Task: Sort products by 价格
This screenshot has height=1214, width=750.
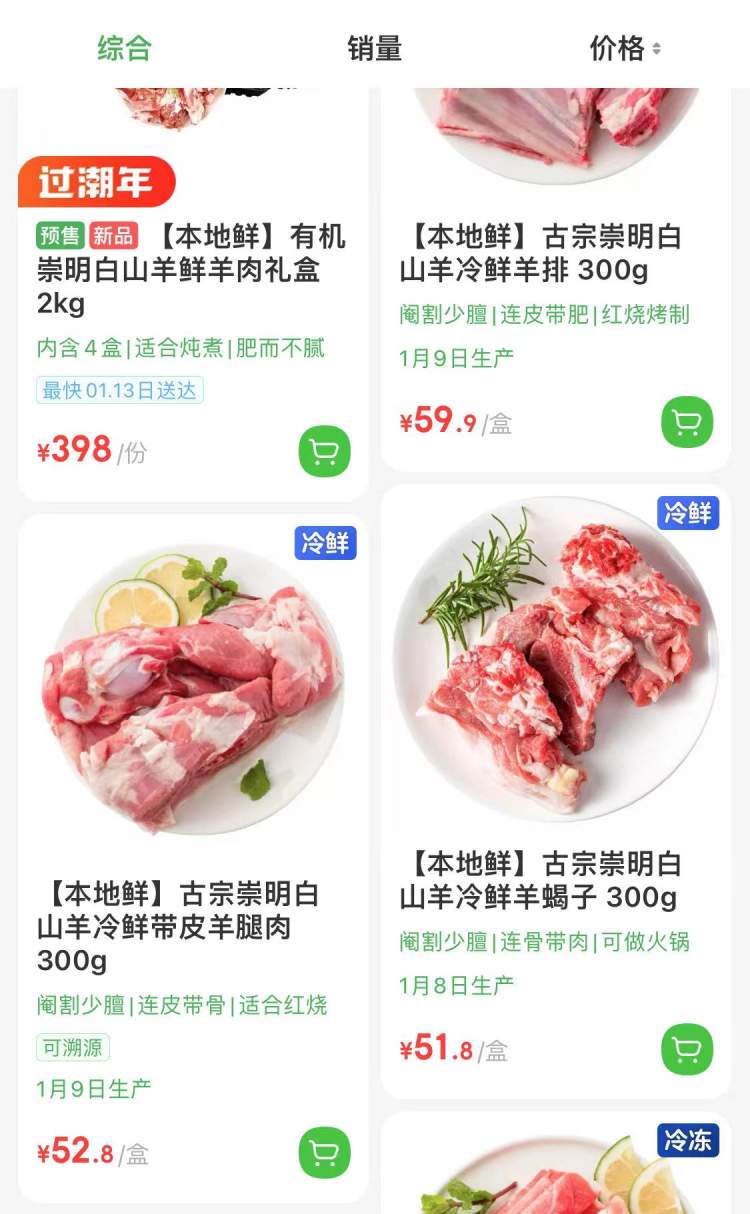Action: (x=624, y=48)
